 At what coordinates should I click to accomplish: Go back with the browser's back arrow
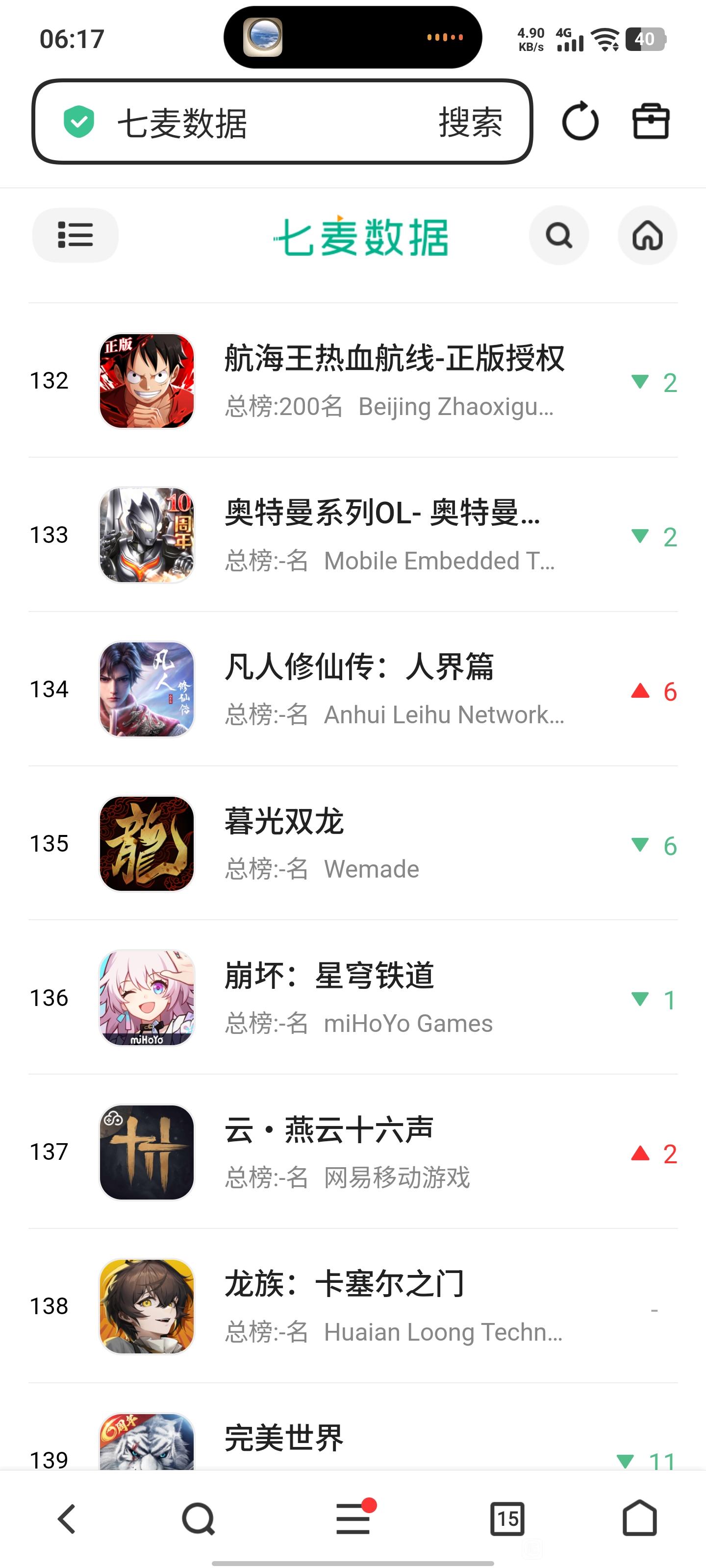(66, 1519)
